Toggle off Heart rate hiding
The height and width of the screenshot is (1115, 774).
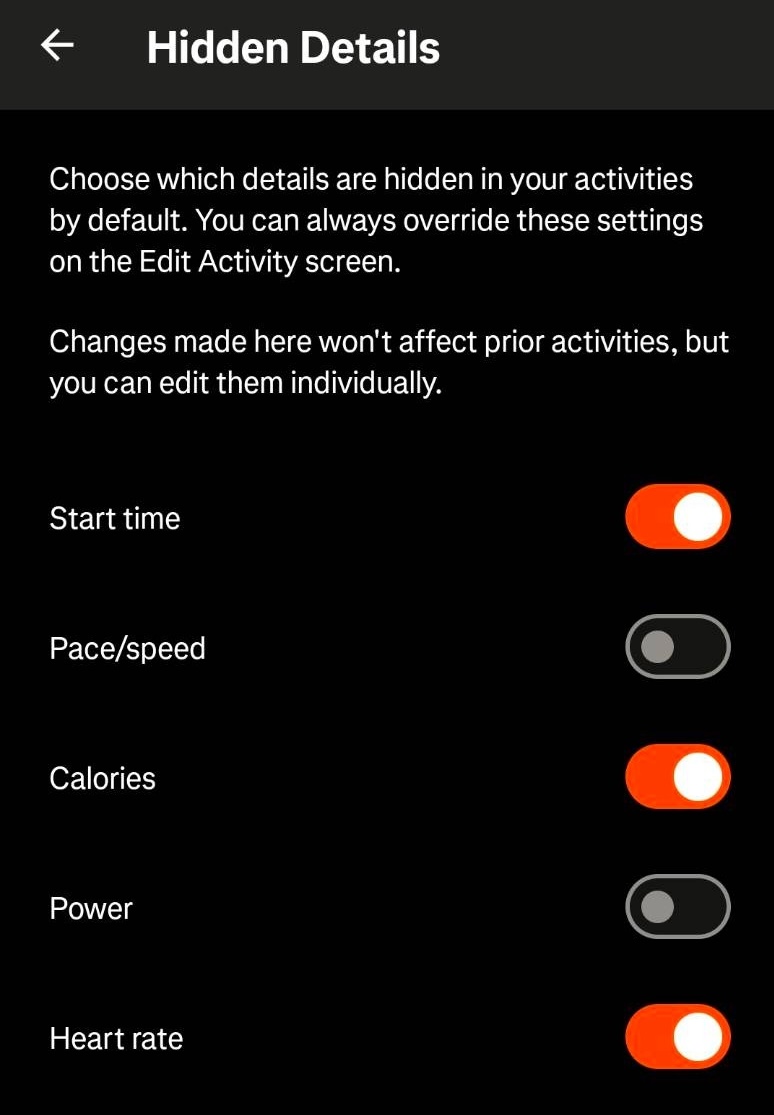tap(677, 1037)
